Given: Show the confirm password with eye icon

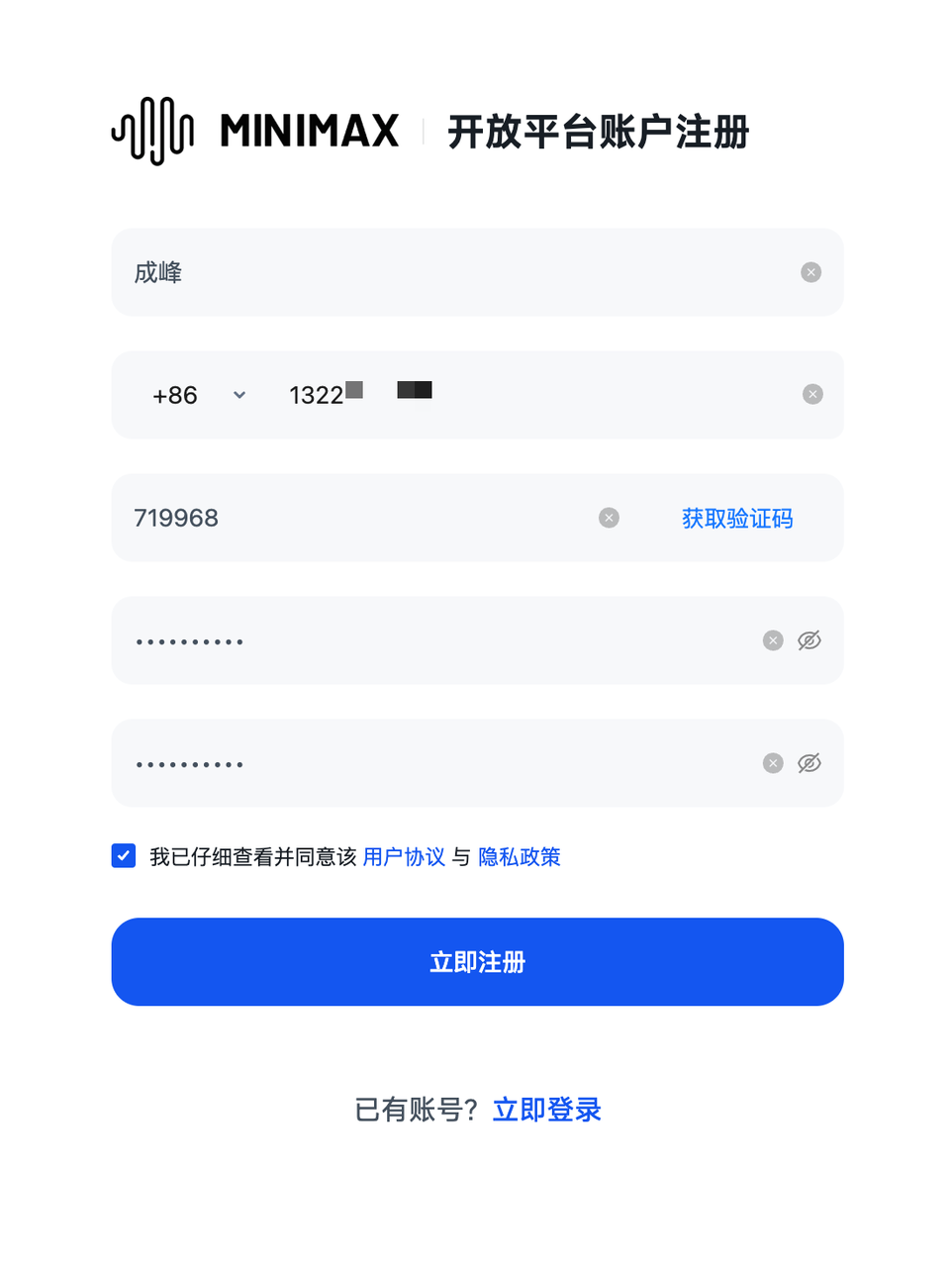Looking at the screenshot, I should tap(809, 763).
